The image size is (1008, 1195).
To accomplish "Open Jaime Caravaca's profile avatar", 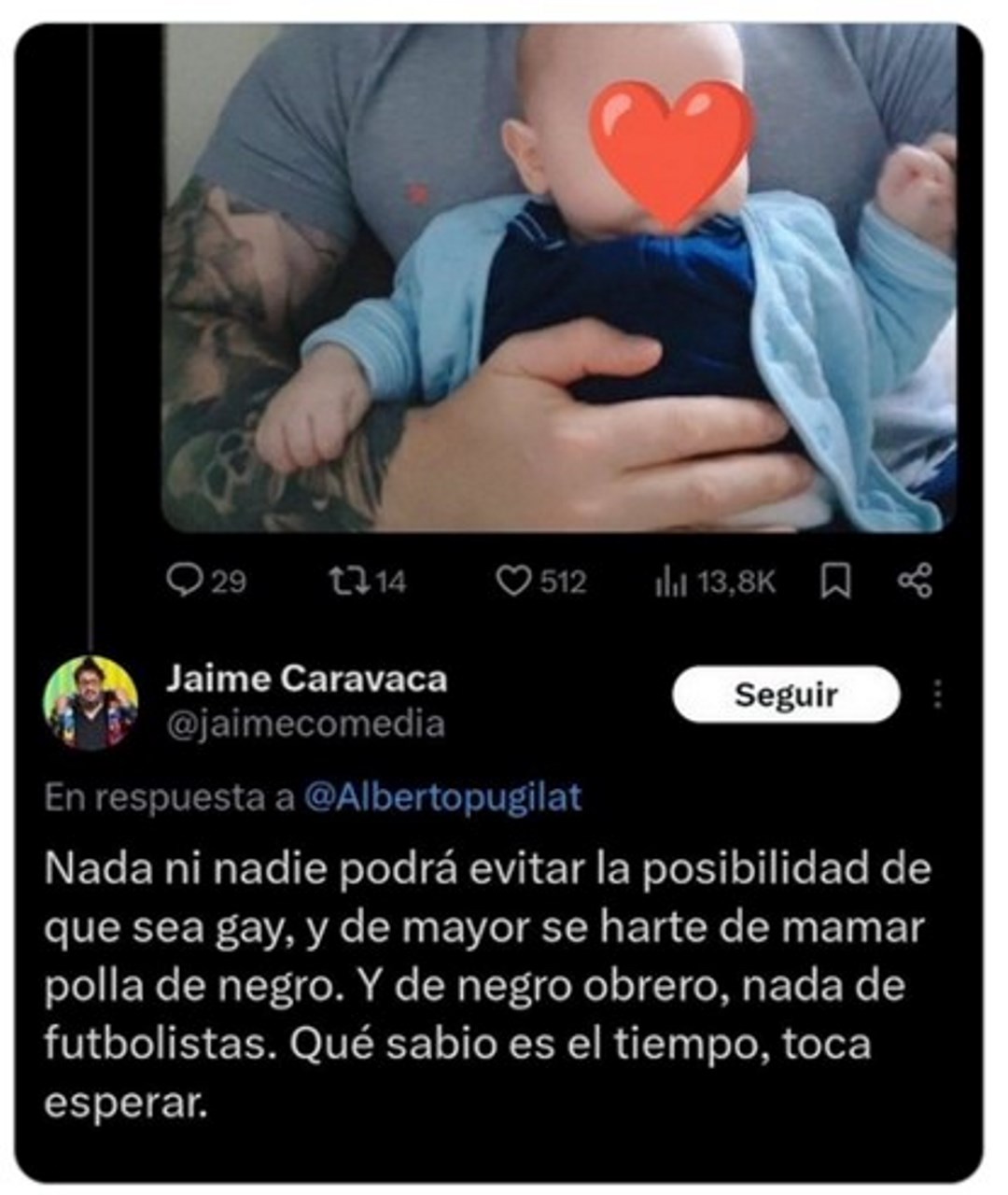I will [x=91, y=703].
